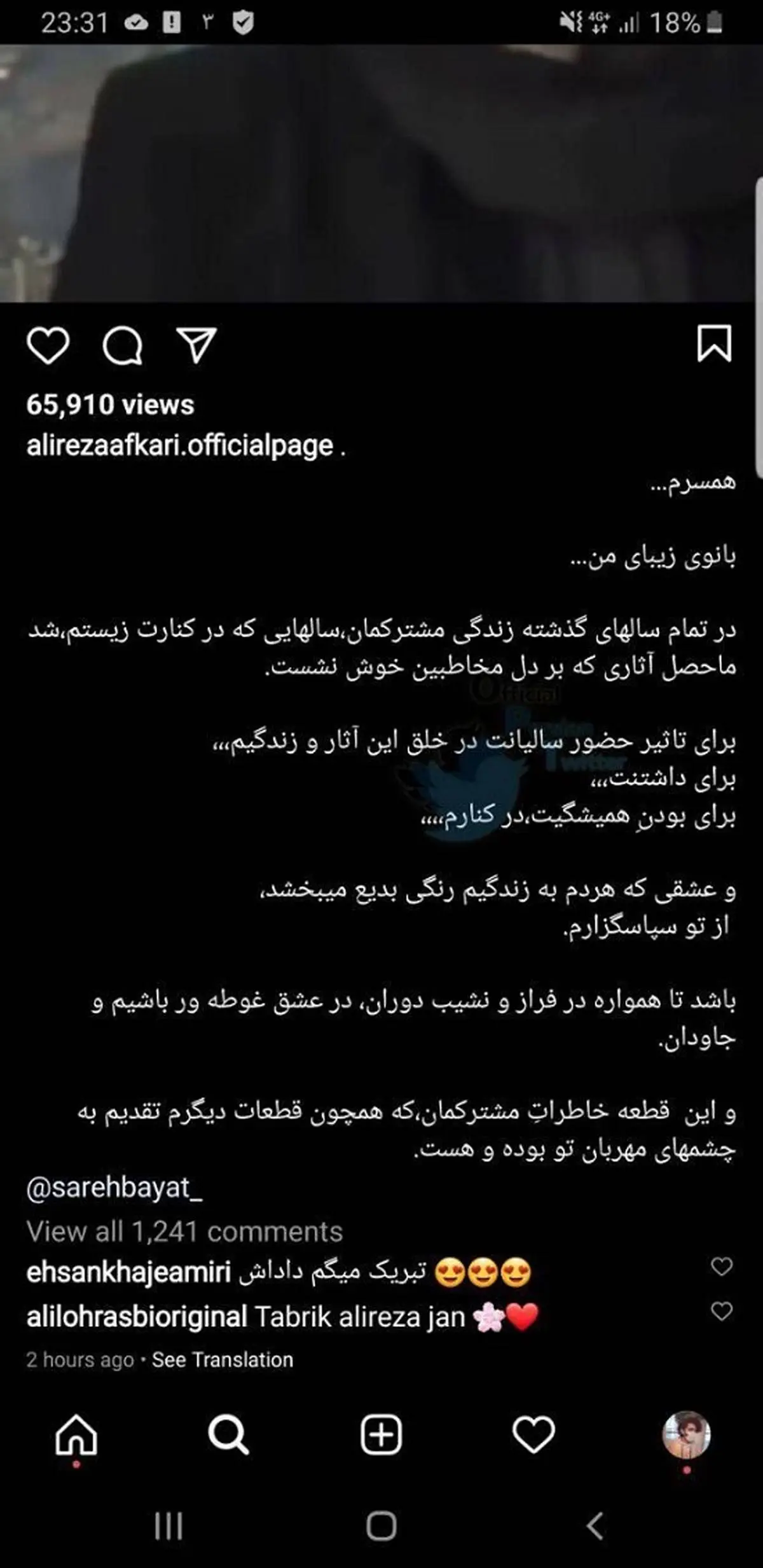Open alirezaafkari.officialpage profile from caption

point(180,446)
